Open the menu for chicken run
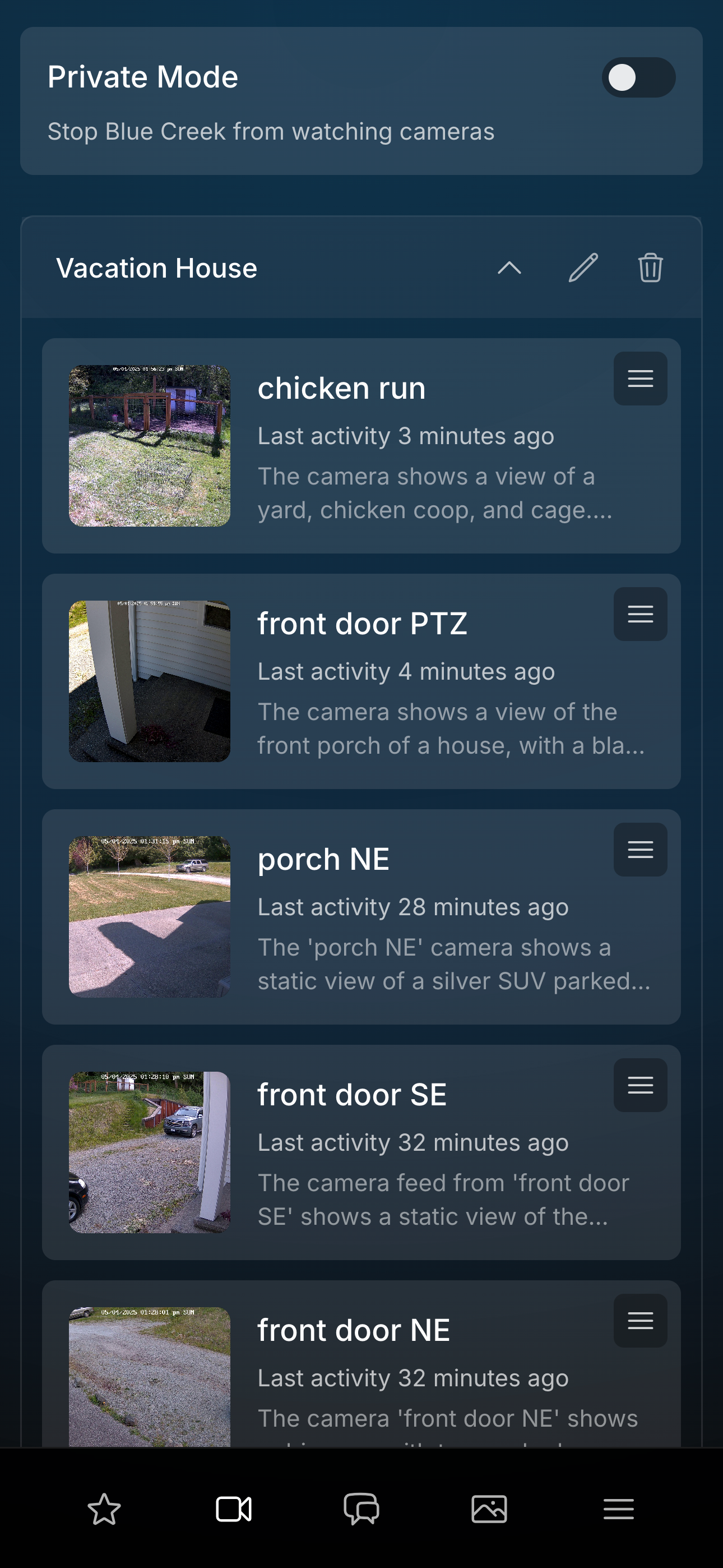The height and width of the screenshot is (1568, 723). (640, 379)
